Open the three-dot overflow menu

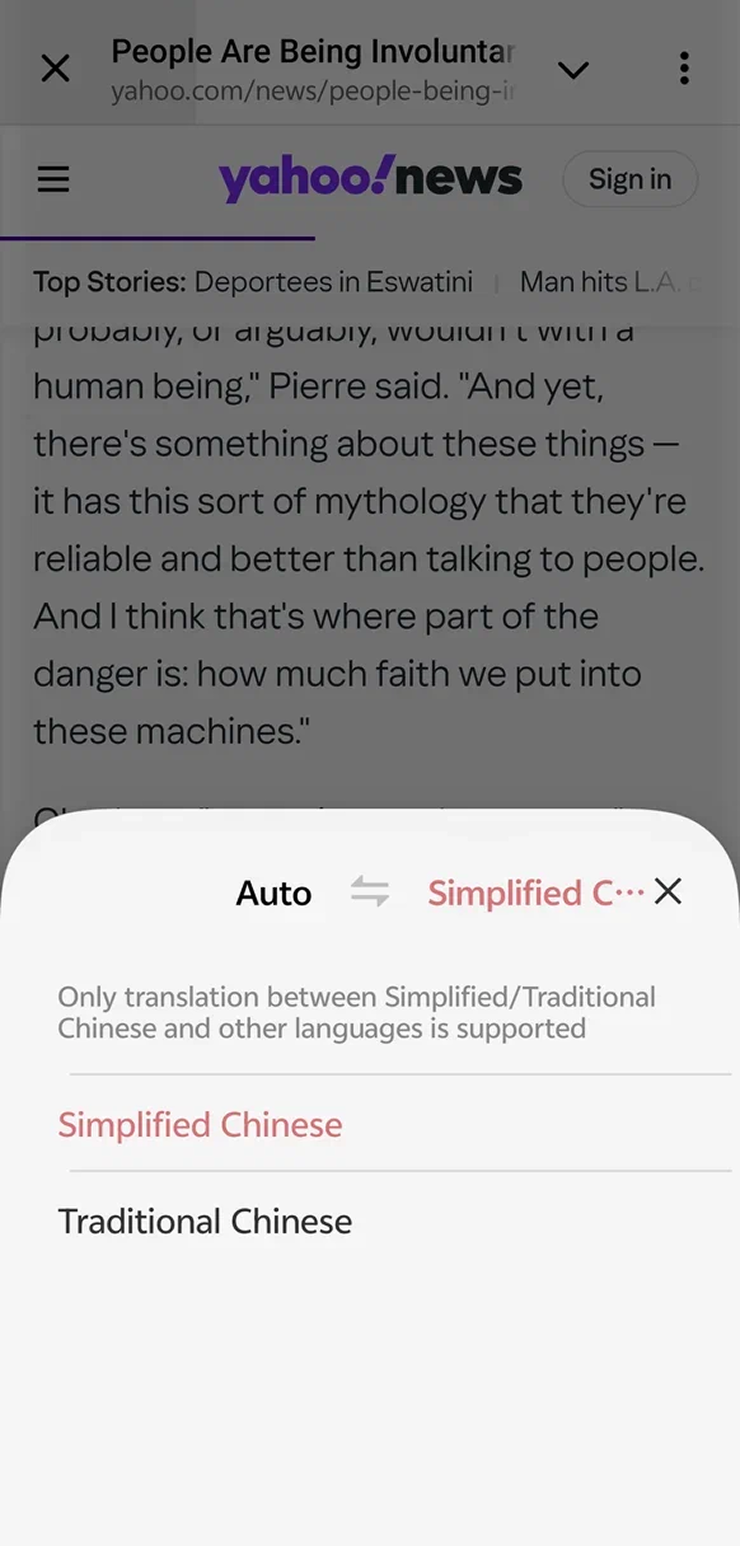tap(684, 68)
